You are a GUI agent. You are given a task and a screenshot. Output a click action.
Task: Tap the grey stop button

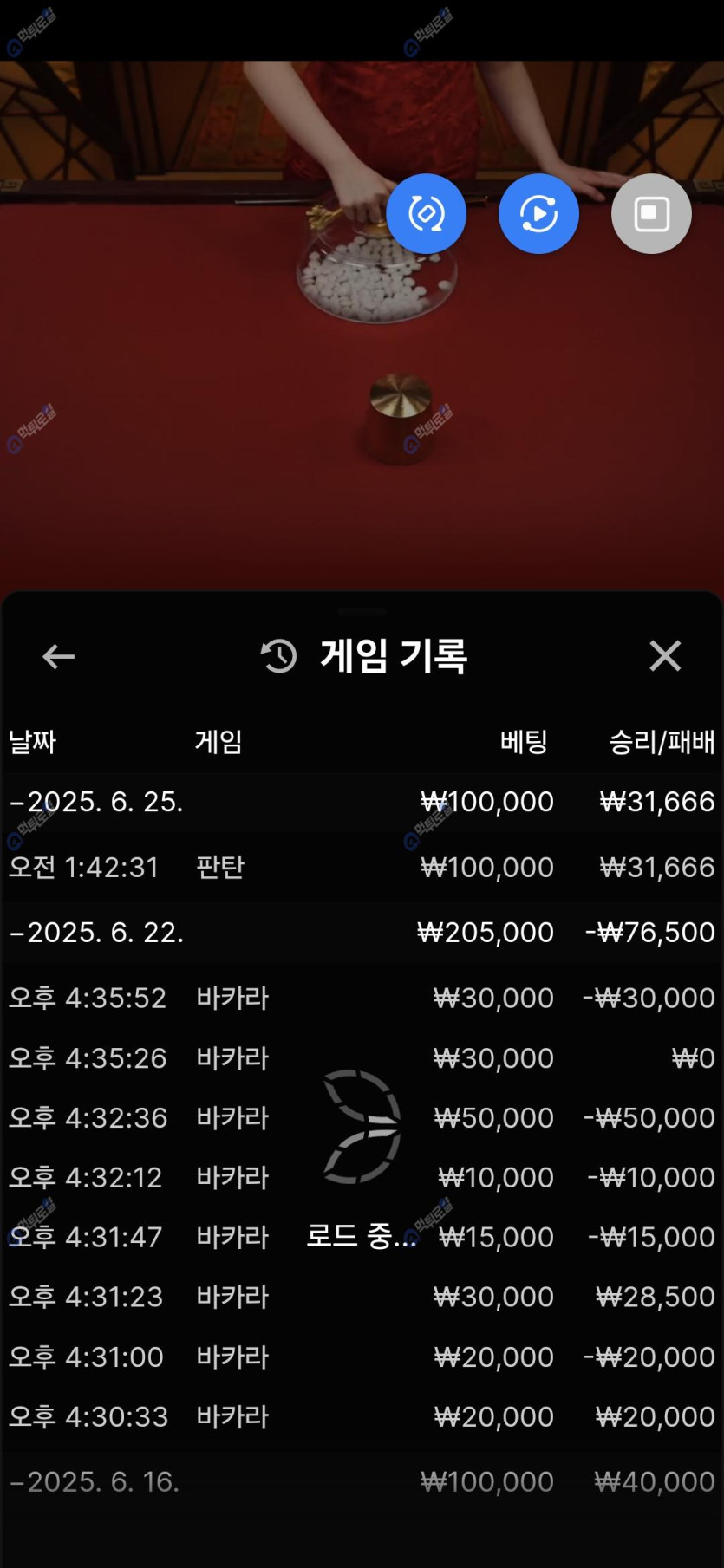pyautogui.click(x=651, y=214)
